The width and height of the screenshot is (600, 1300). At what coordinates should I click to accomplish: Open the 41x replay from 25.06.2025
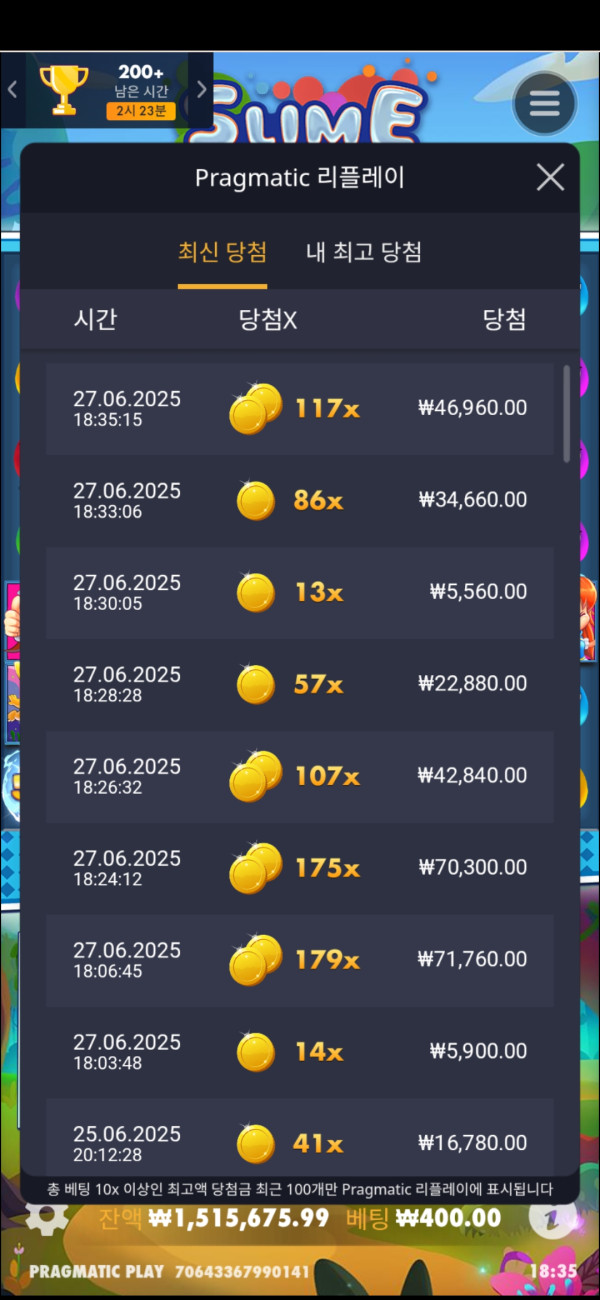click(300, 1142)
